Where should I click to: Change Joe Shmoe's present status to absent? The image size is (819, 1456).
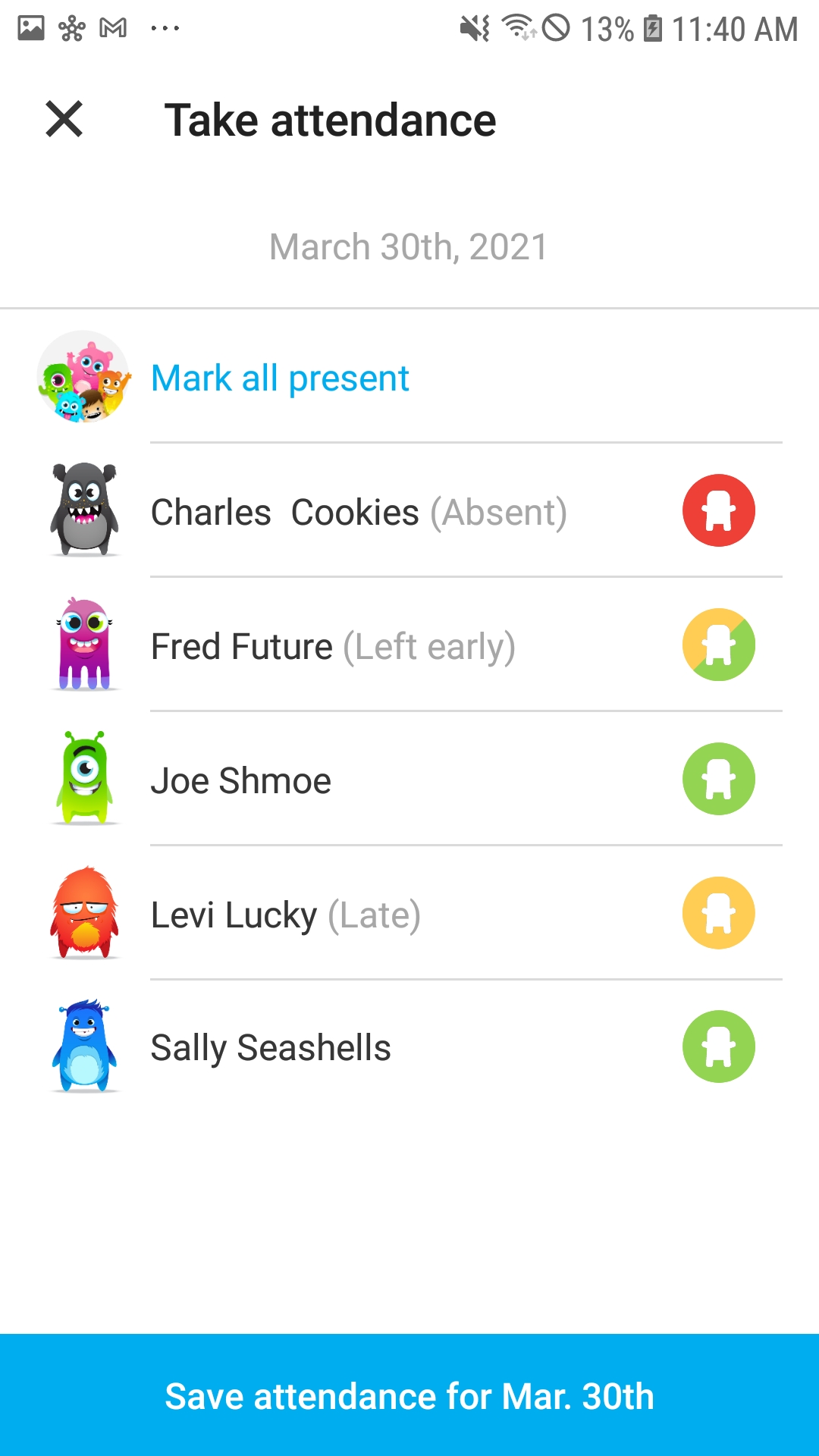718,779
